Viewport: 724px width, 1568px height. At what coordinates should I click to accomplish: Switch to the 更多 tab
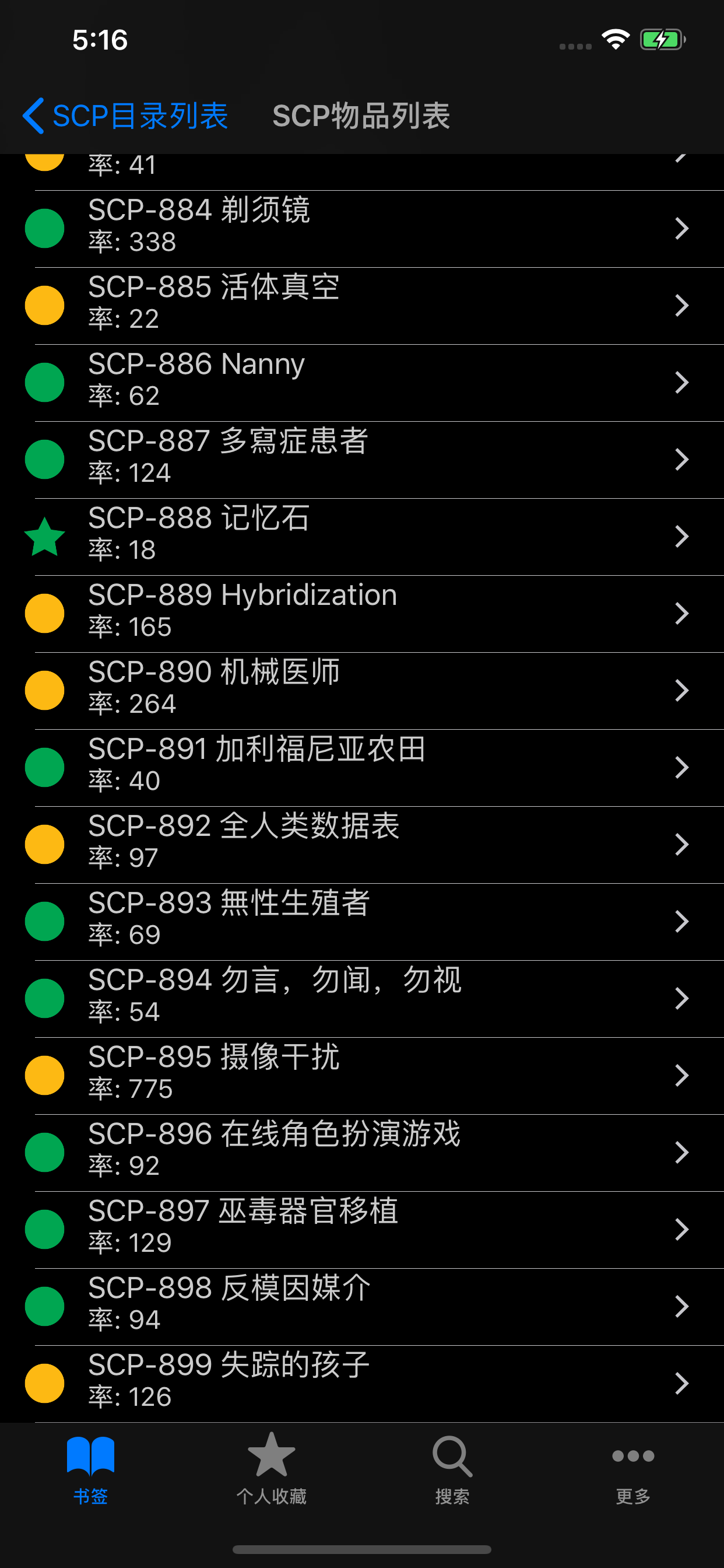(632, 1468)
